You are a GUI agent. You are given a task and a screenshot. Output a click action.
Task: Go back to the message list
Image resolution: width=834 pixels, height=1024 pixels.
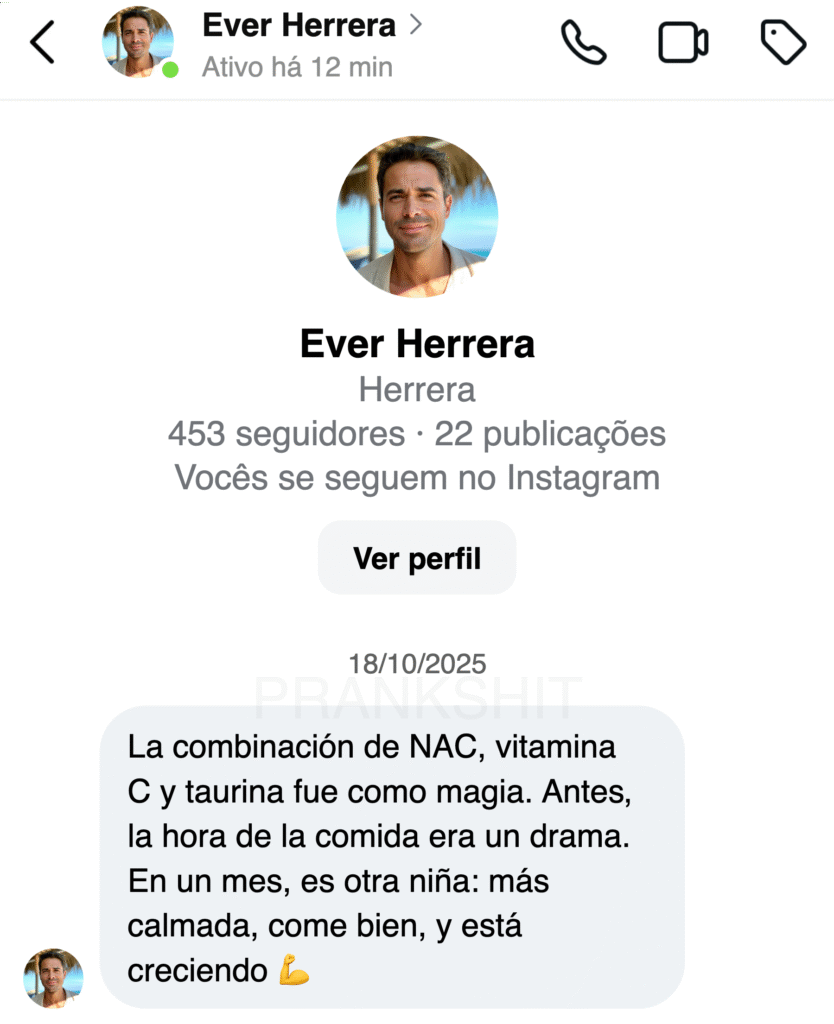(x=43, y=43)
